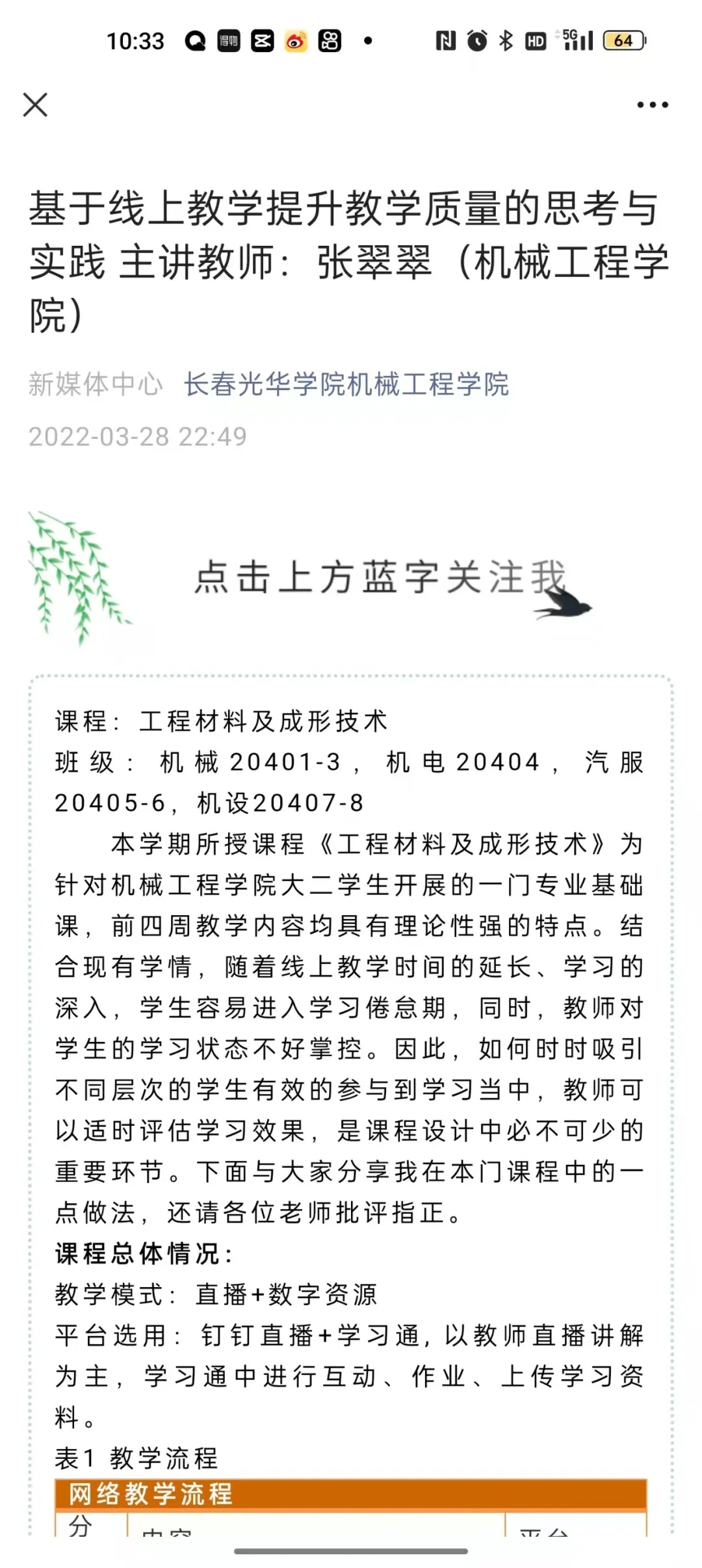Close the article page
The width and height of the screenshot is (702, 1568).
click(35, 105)
